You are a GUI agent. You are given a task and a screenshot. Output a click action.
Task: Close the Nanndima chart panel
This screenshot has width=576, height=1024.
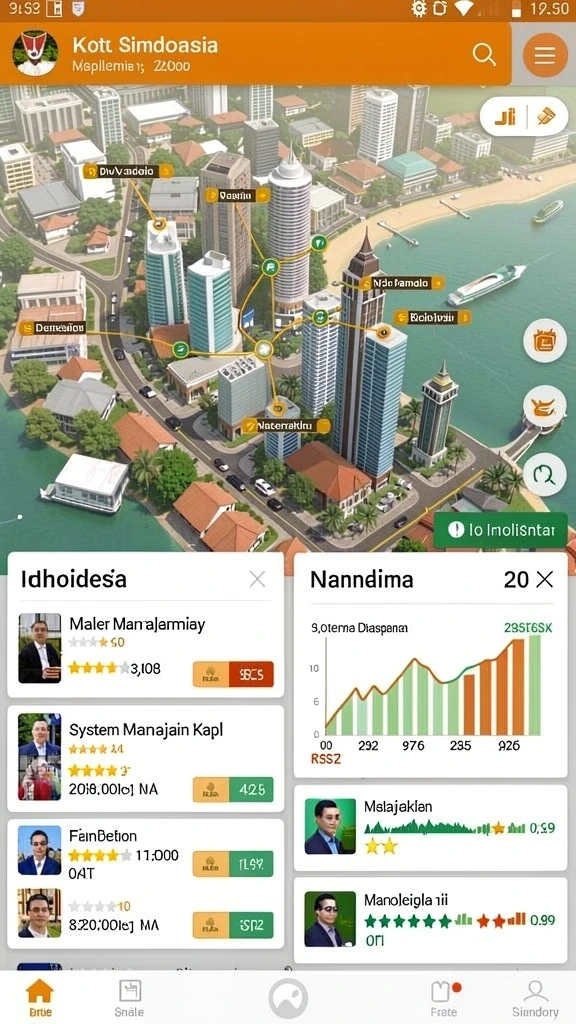tap(545, 579)
